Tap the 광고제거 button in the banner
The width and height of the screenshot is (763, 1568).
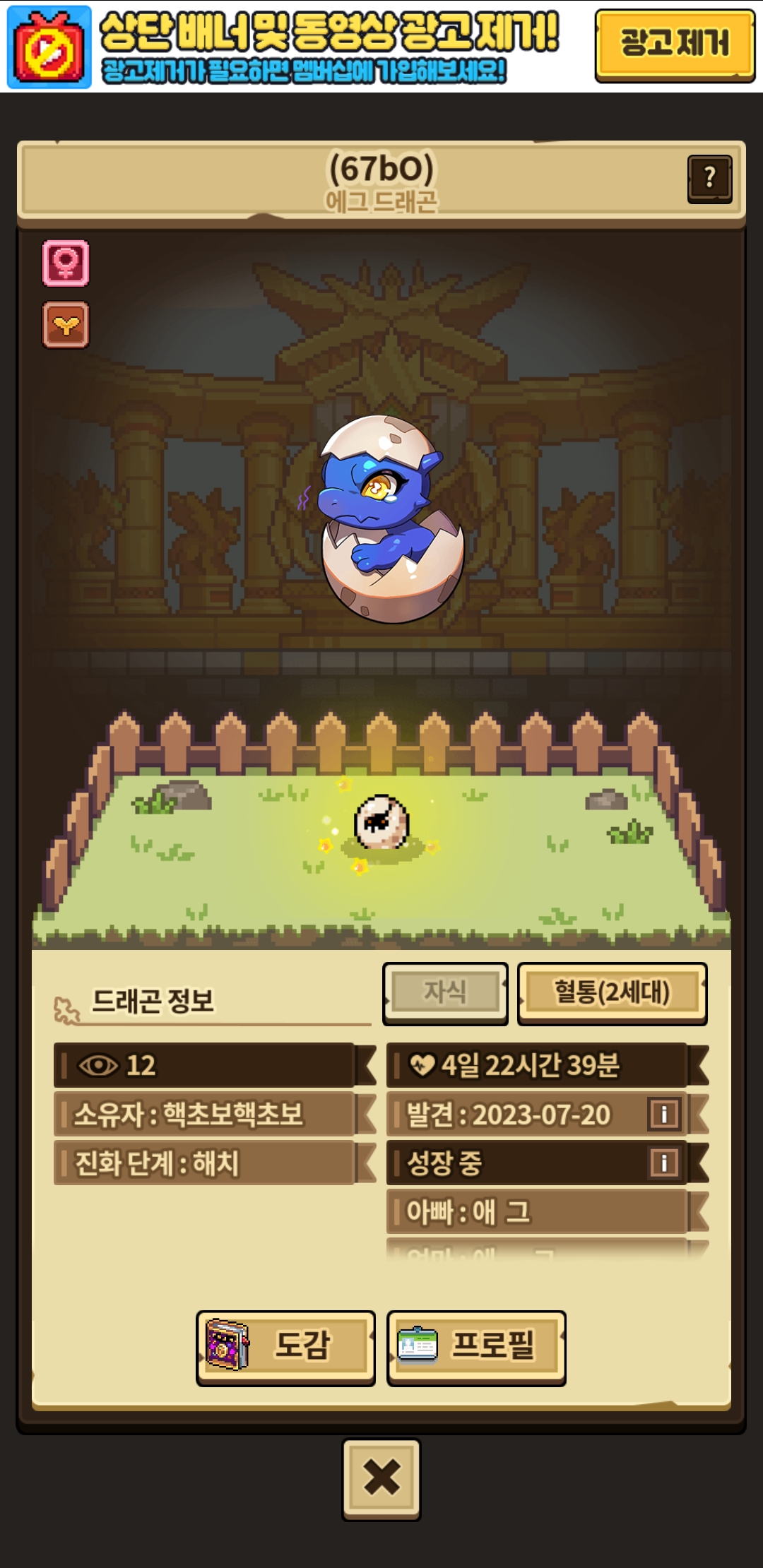(x=674, y=44)
